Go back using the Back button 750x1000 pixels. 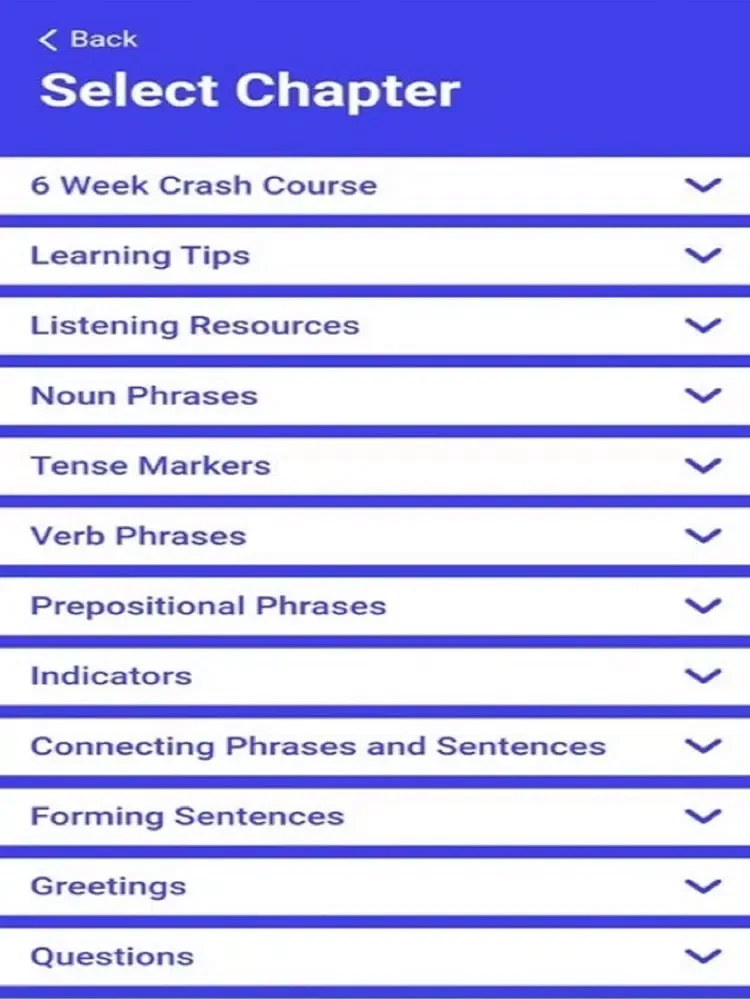click(88, 40)
